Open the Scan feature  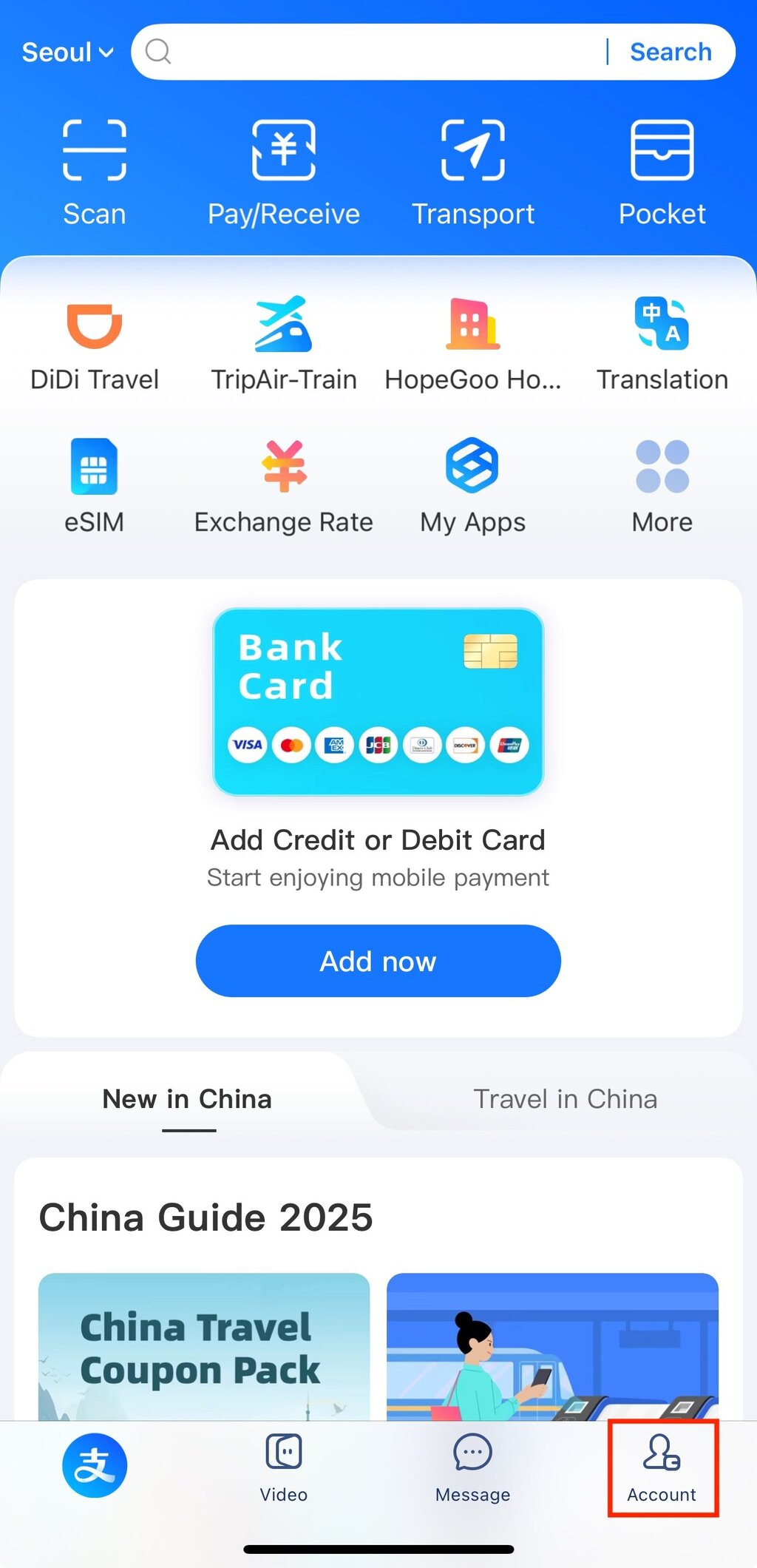[x=95, y=172]
